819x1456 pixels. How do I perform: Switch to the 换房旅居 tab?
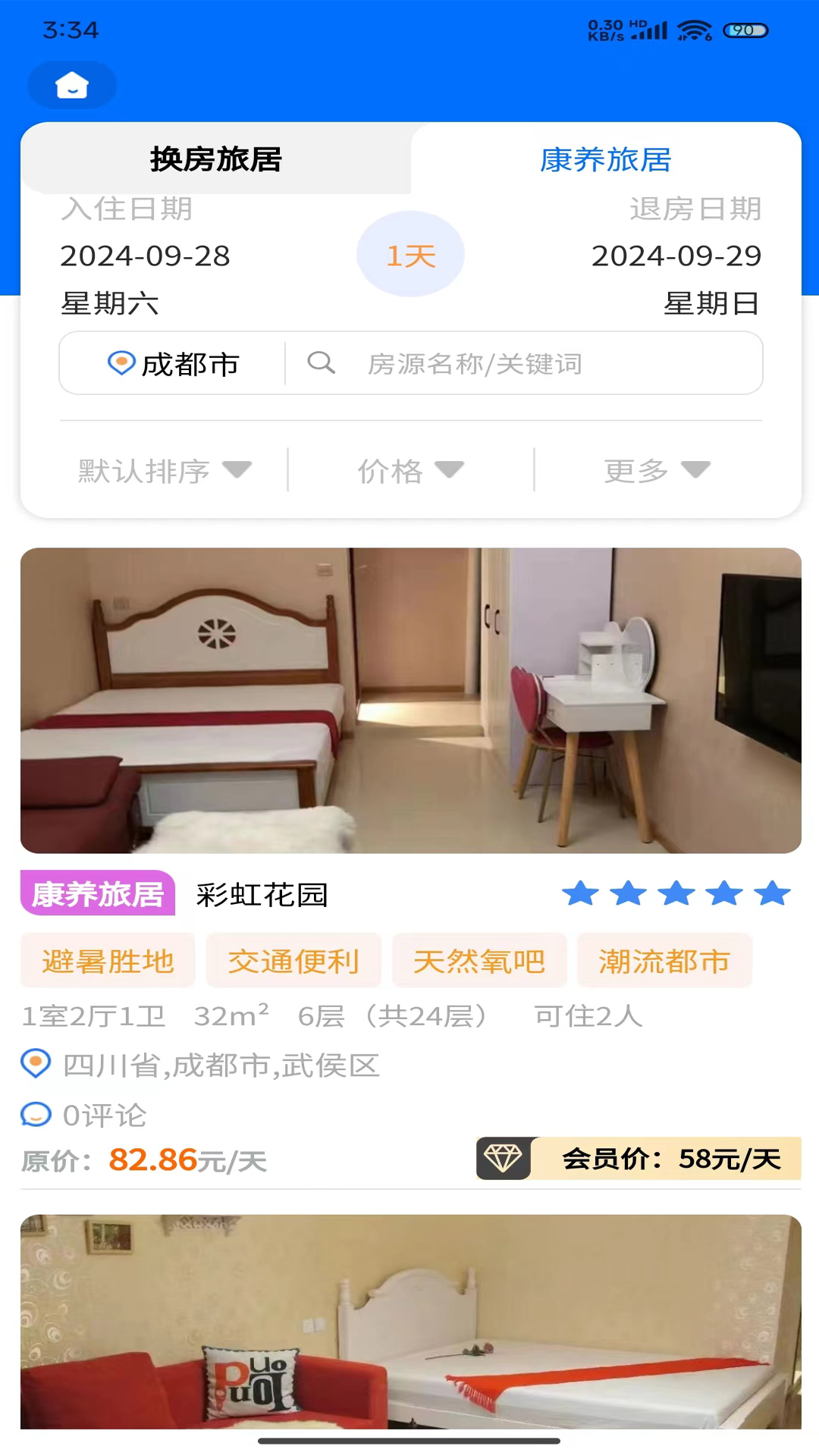[x=215, y=160]
